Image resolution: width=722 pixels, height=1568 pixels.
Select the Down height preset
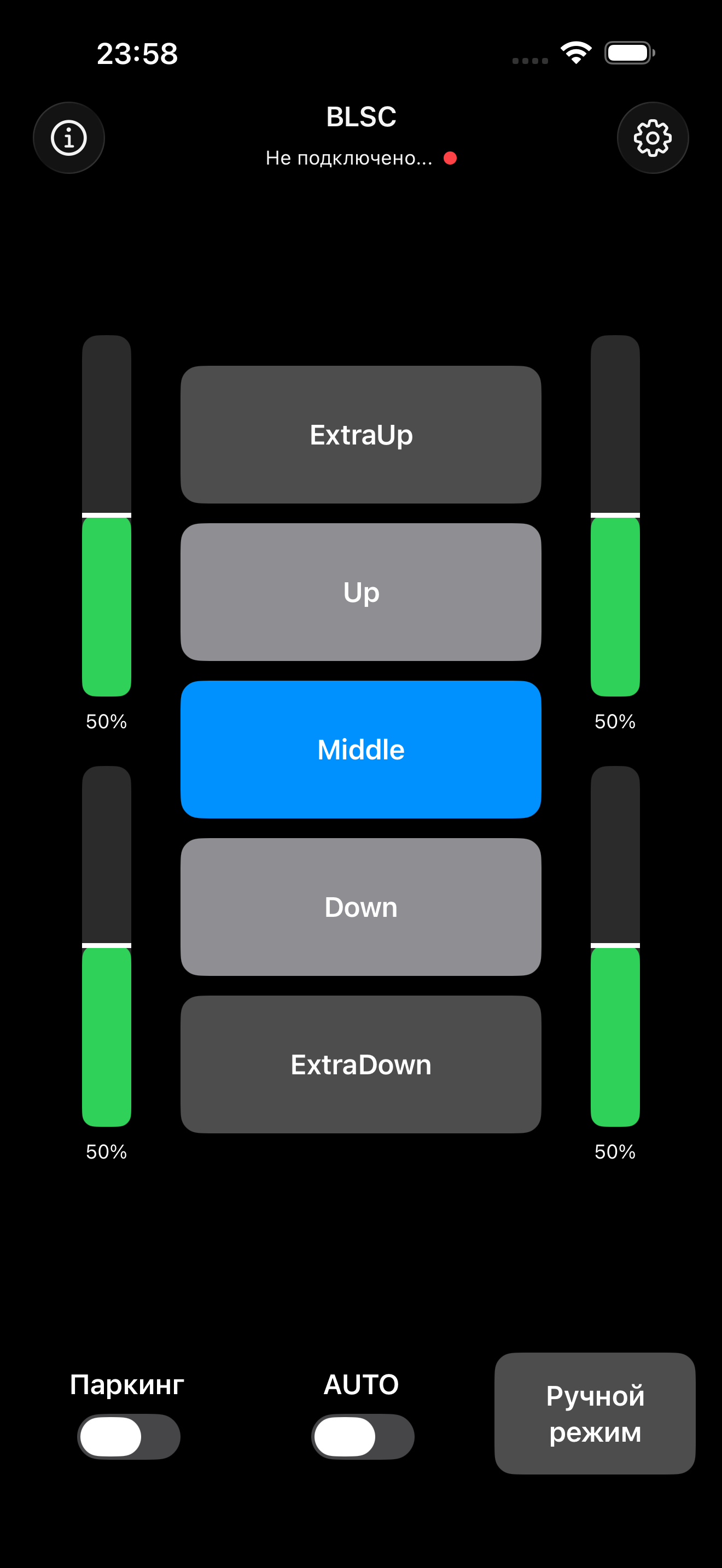click(x=361, y=907)
